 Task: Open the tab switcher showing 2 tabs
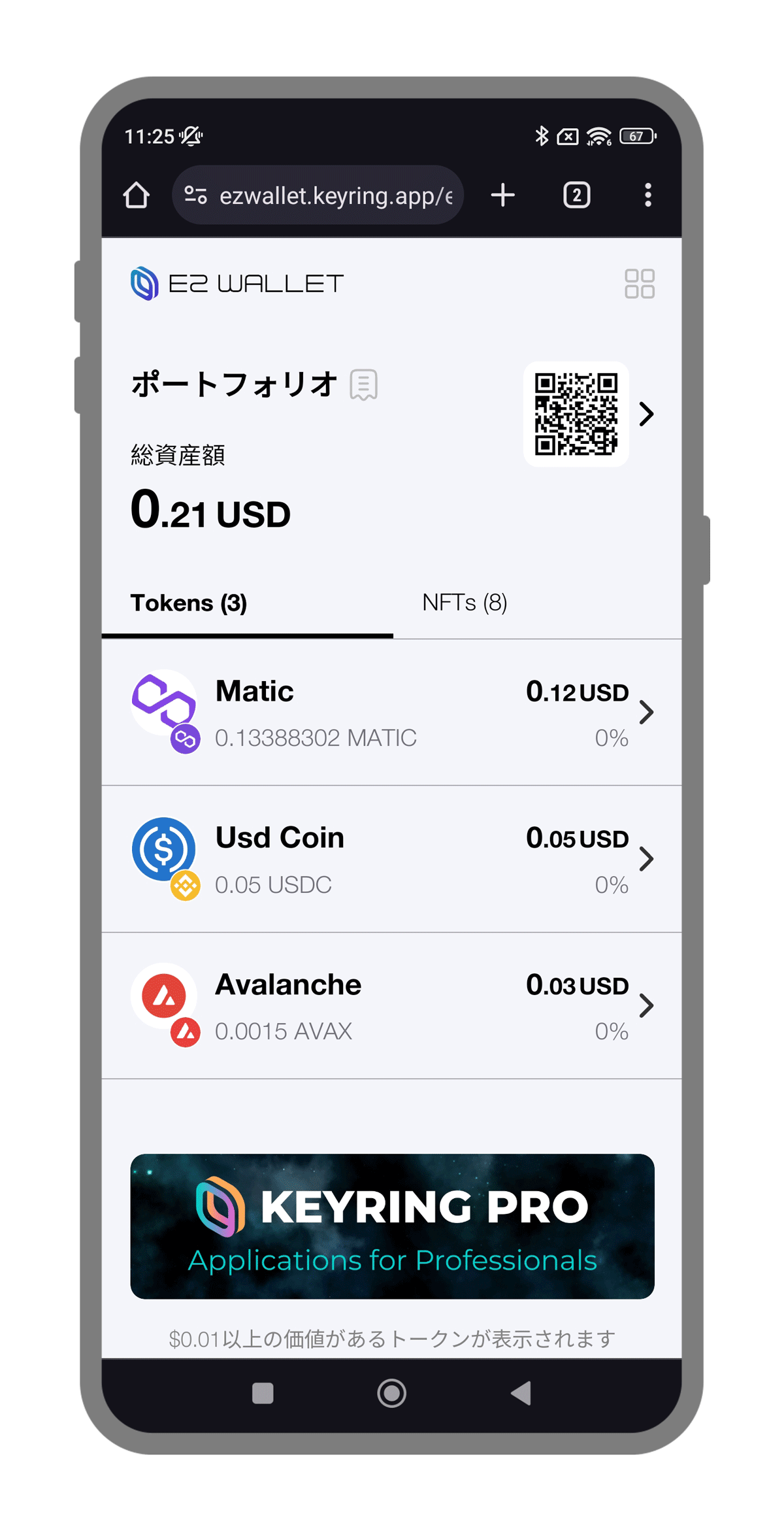pyautogui.click(x=576, y=195)
